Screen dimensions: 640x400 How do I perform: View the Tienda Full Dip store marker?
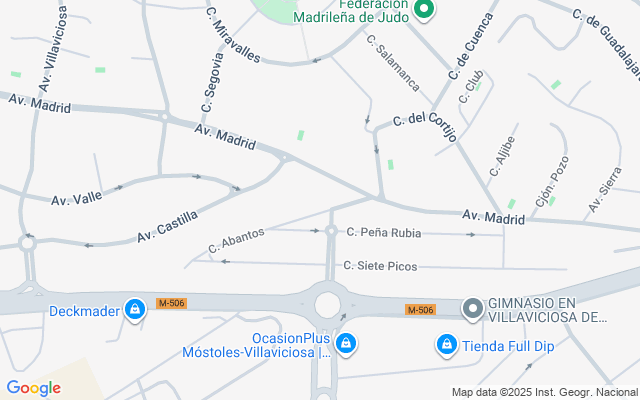pos(447,345)
